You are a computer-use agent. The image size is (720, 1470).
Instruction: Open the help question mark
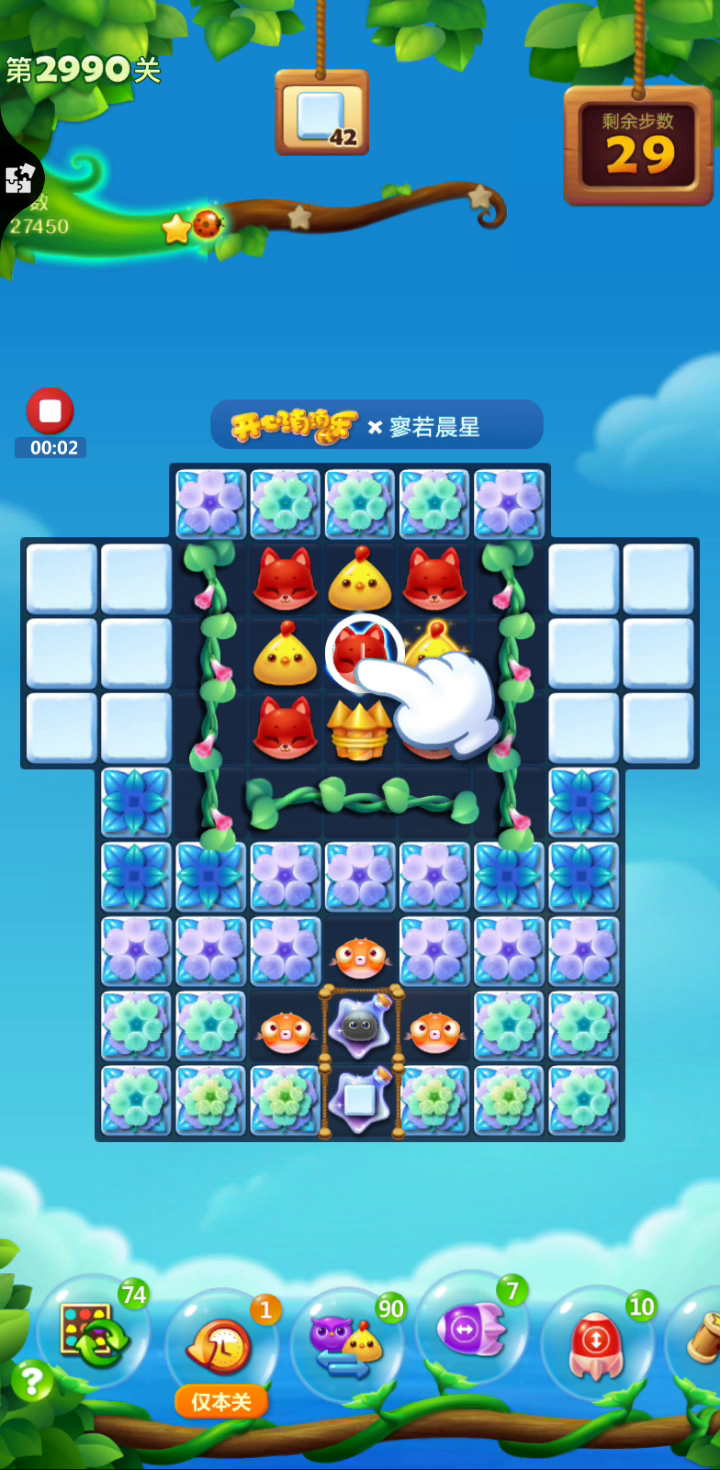coord(32,1381)
